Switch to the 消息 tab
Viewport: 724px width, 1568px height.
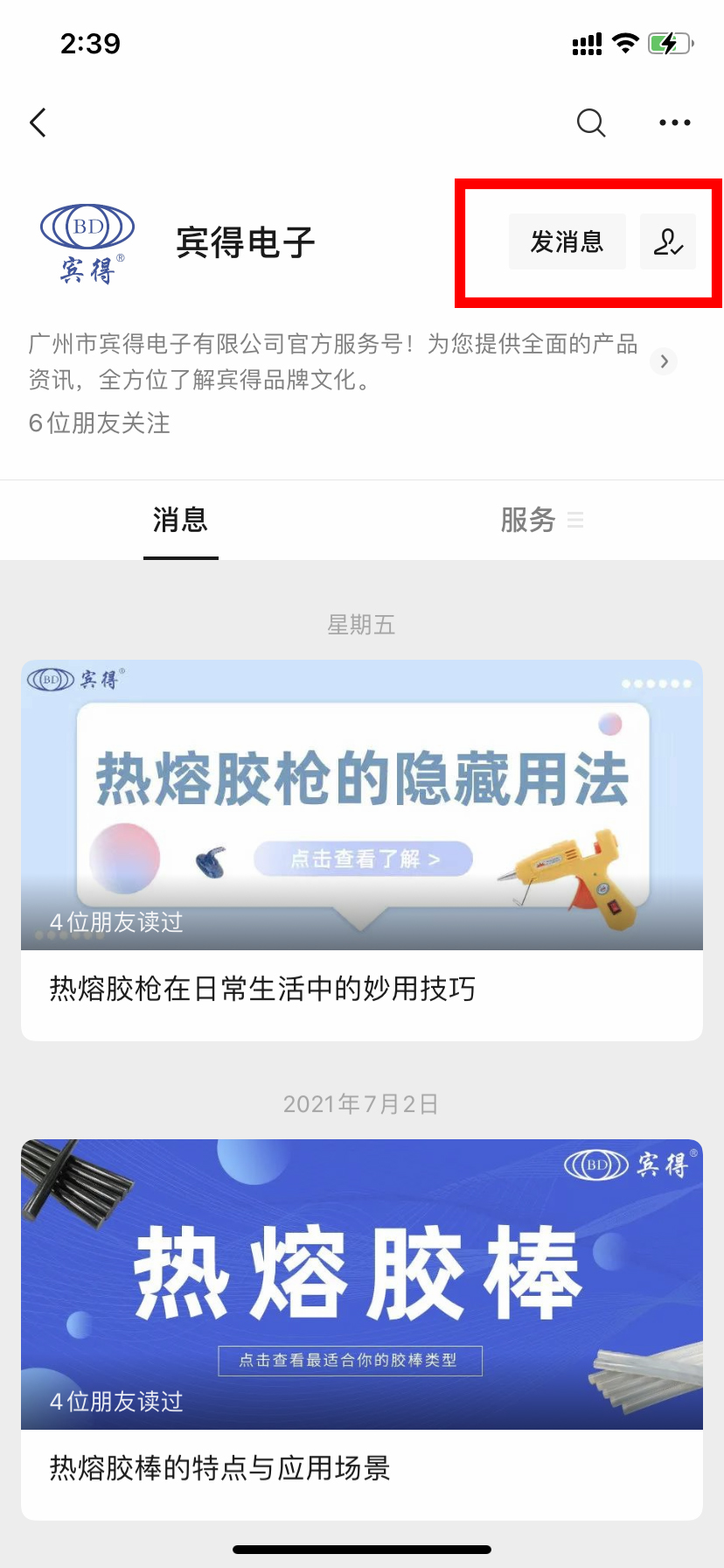click(x=180, y=520)
